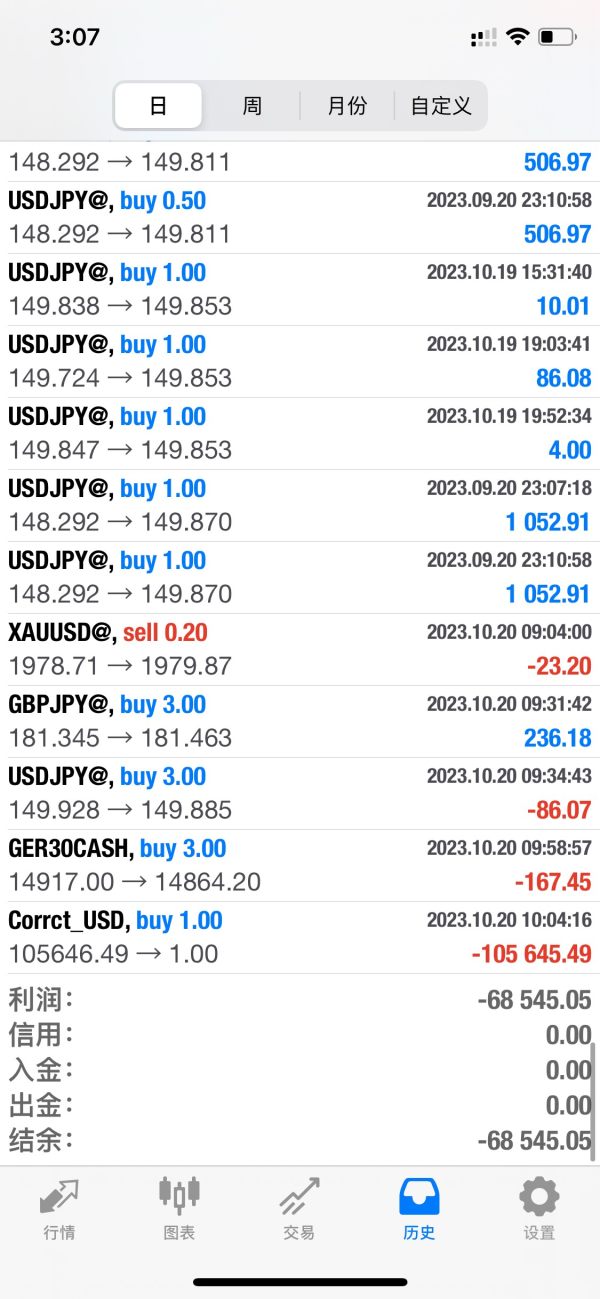Image resolution: width=600 pixels, height=1299 pixels.
Task: Switch to the 交易 trade tab
Action: 299,1209
